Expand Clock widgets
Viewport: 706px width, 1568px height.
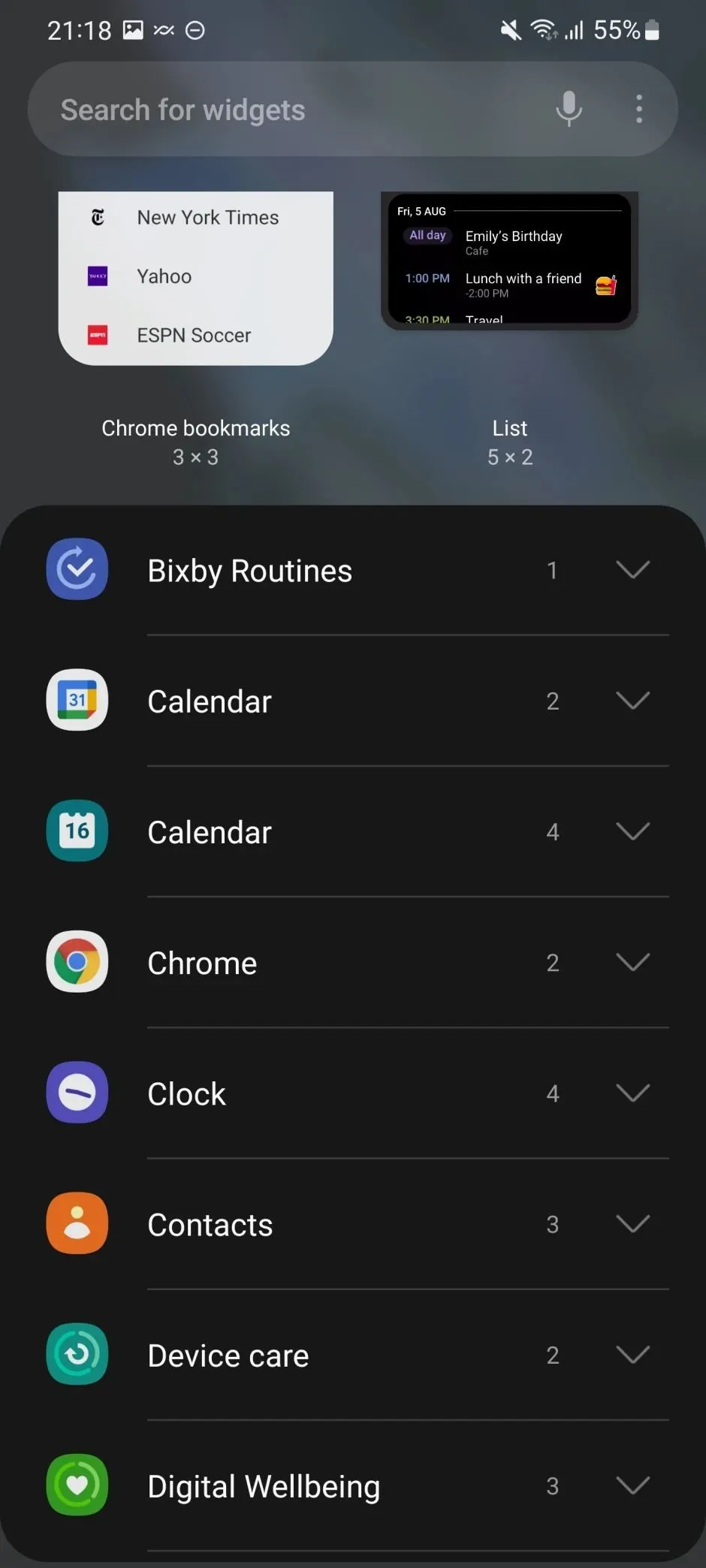632,1093
